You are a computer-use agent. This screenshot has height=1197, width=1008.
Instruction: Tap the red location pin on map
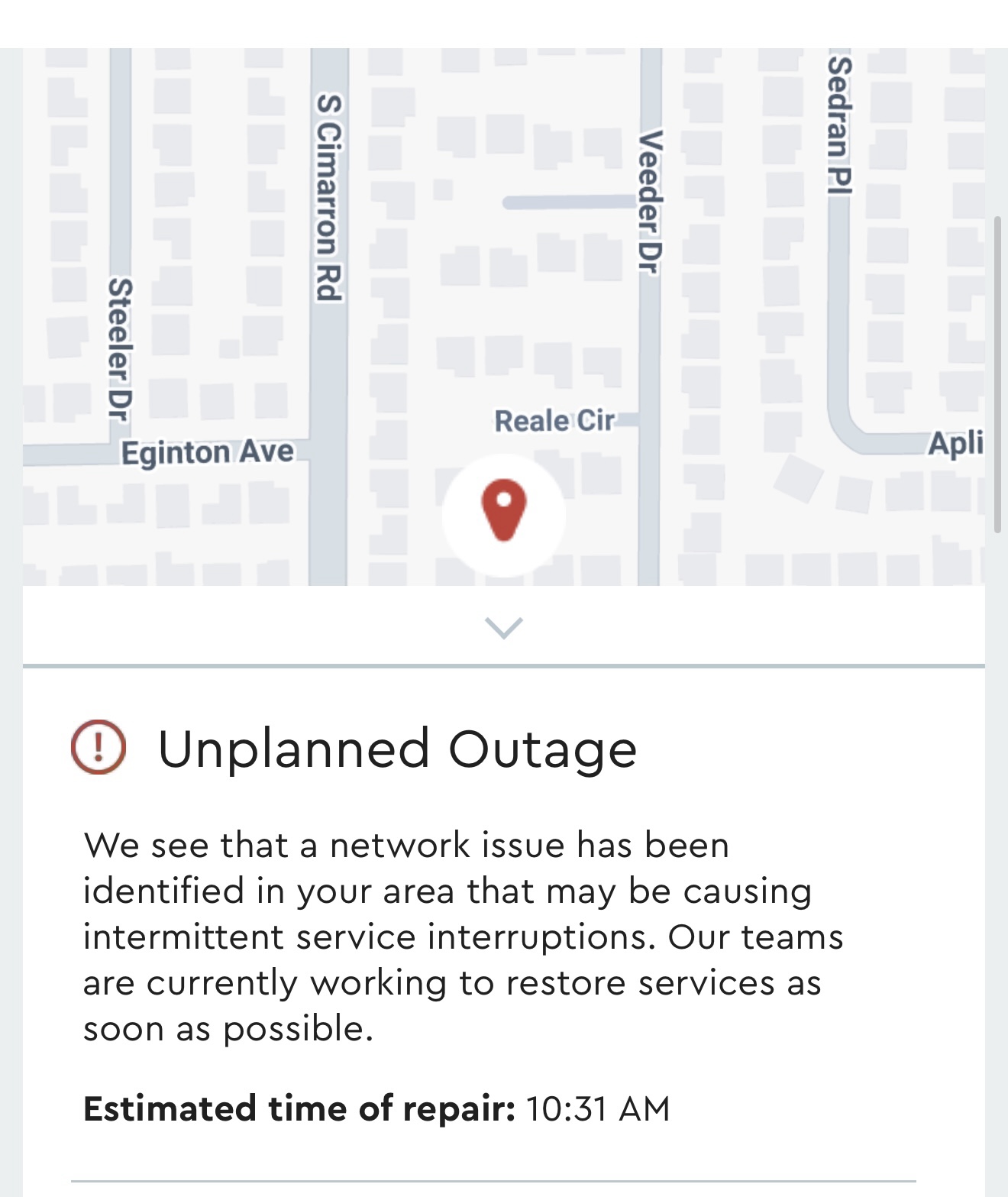pyautogui.click(x=504, y=511)
